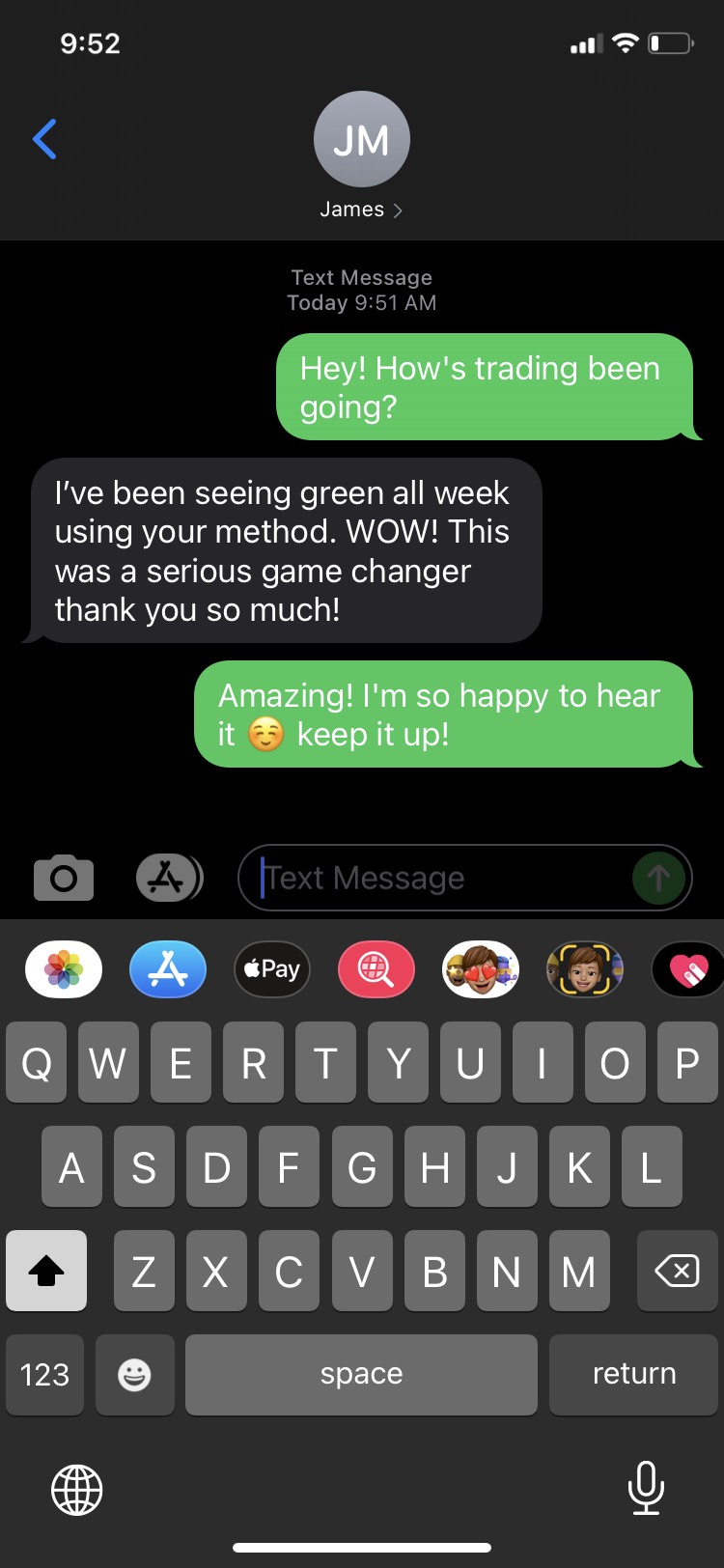The width and height of the screenshot is (724, 1568).
Task: Send the message with the arrow button
Action: point(658,878)
